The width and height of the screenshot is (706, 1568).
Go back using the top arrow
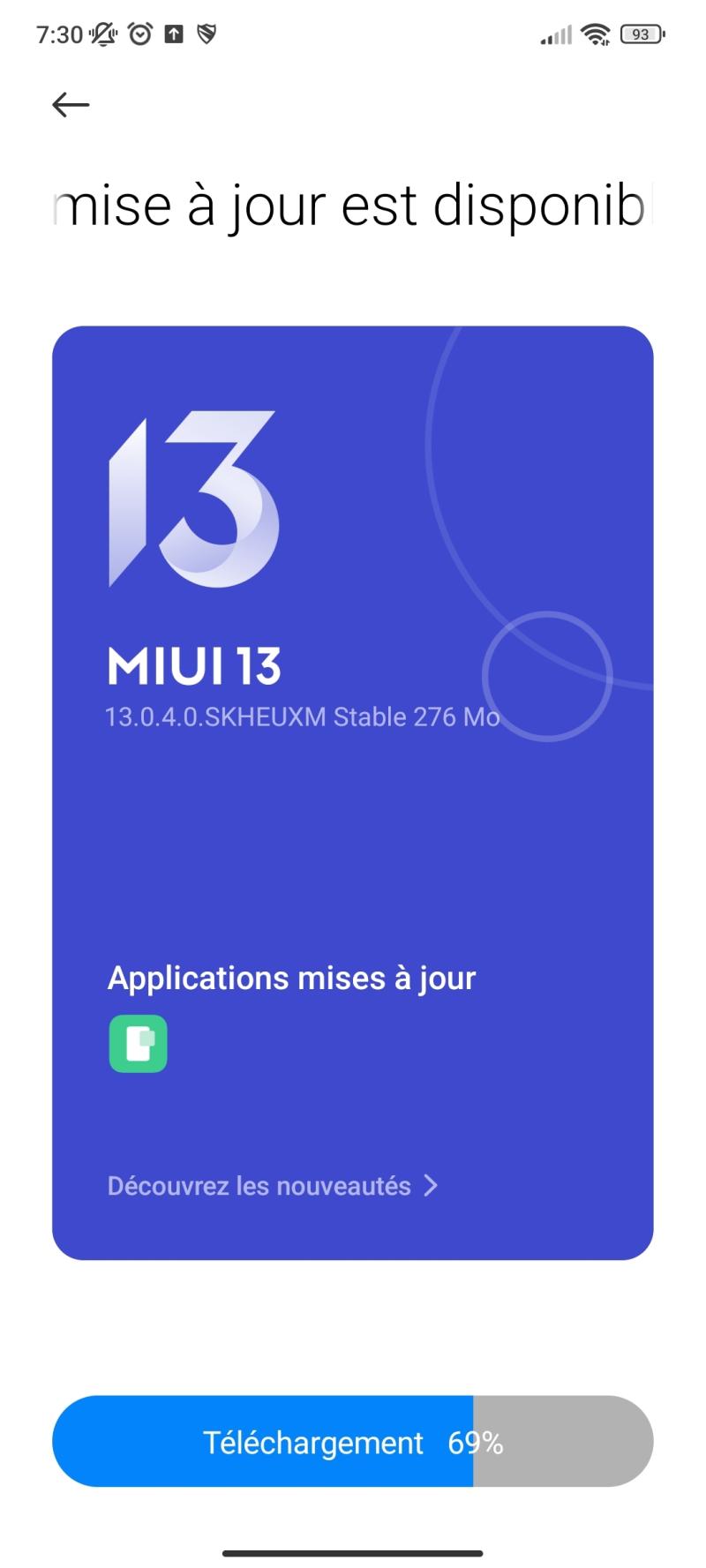(71, 105)
